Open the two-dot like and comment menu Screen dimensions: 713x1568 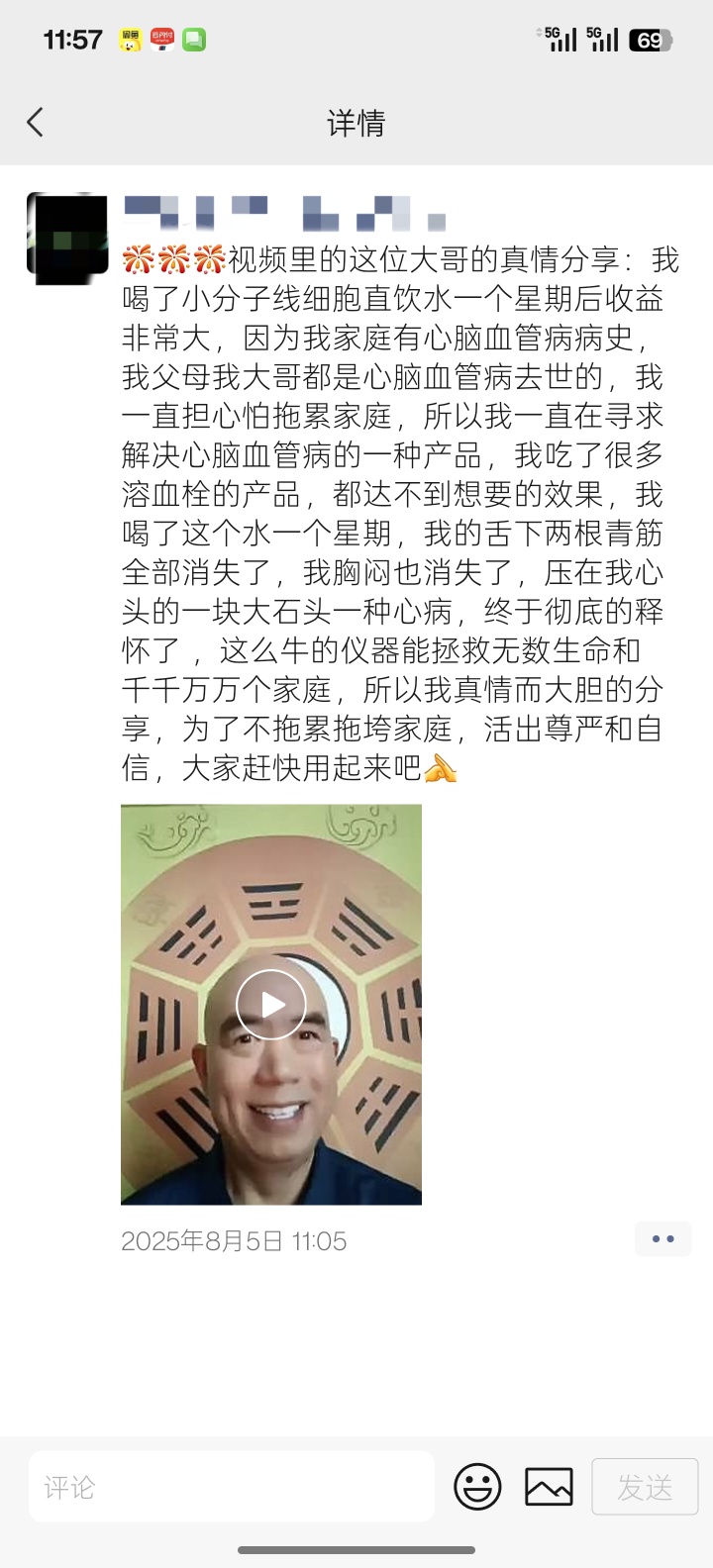tap(662, 1239)
